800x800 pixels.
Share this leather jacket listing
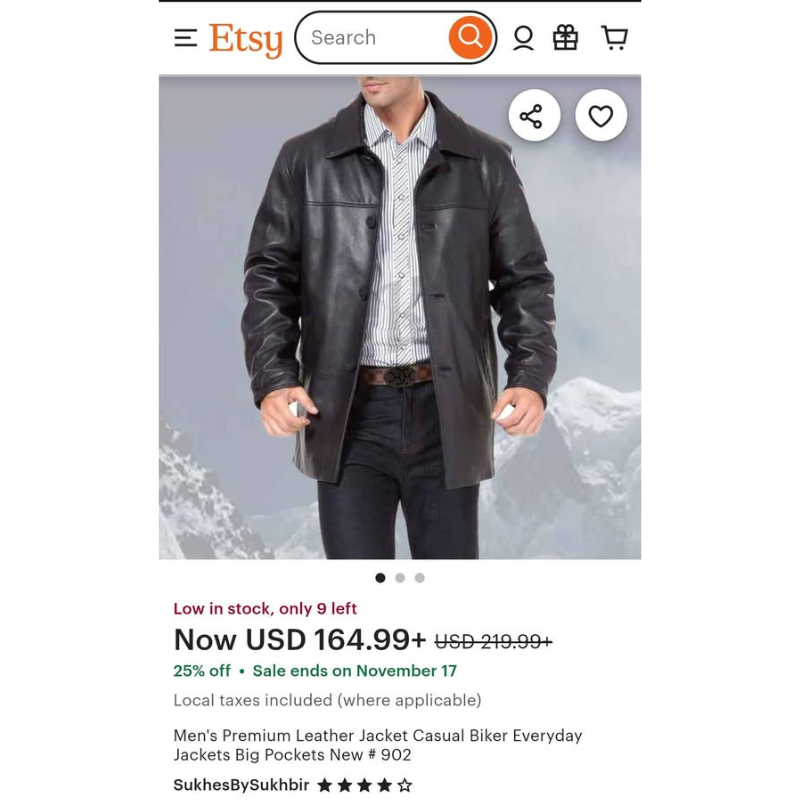(x=534, y=116)
